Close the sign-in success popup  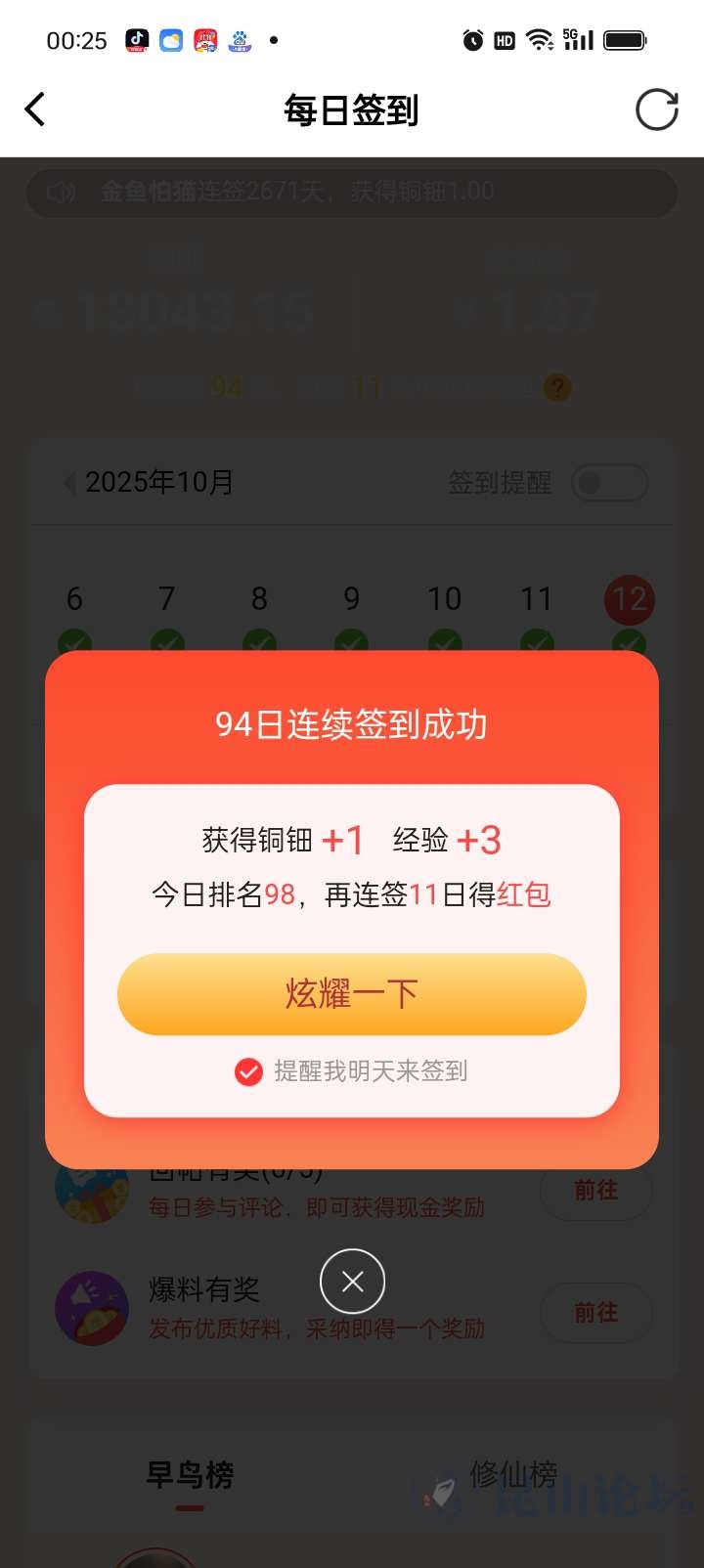pos(352,1282)
